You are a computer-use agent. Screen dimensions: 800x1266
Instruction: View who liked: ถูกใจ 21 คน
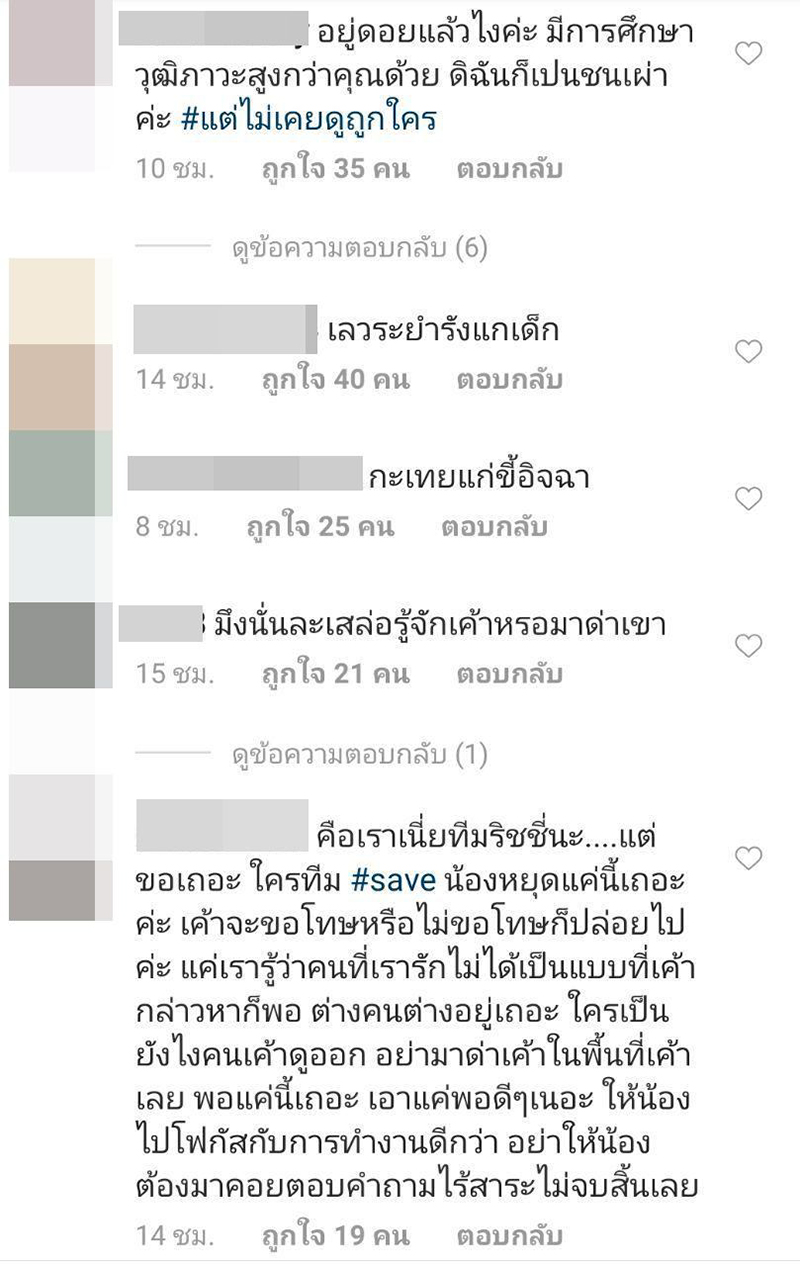(335, 675)
